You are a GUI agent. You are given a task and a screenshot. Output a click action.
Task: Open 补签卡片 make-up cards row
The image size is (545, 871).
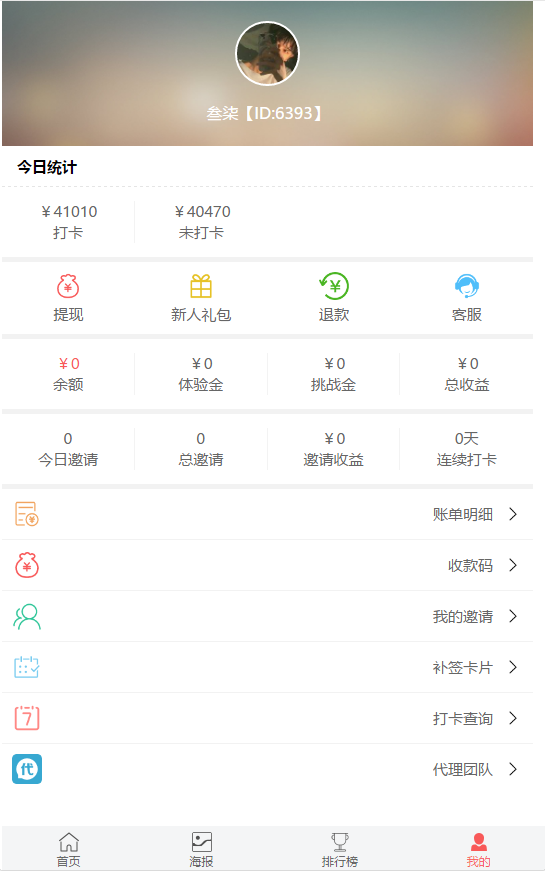click(267, 668)
